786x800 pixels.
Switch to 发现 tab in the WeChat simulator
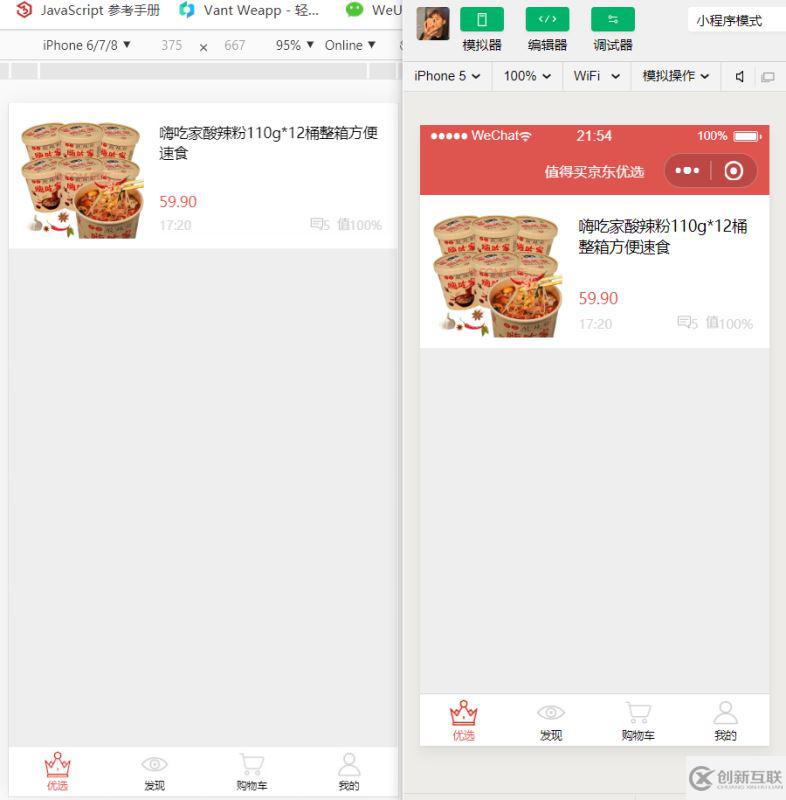pyautogui.click(x=551, y=721)
